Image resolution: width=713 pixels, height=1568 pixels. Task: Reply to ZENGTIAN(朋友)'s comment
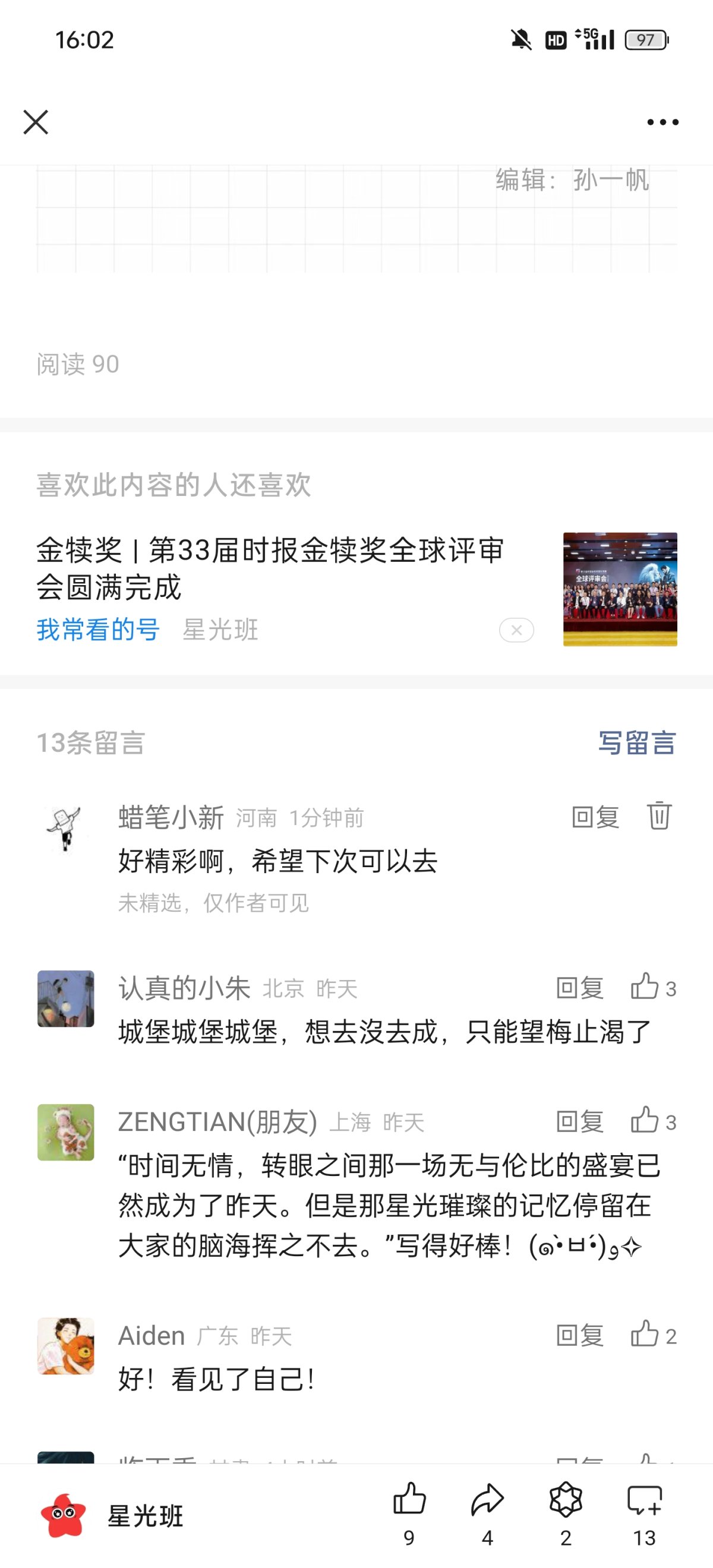pos(580,1121)
